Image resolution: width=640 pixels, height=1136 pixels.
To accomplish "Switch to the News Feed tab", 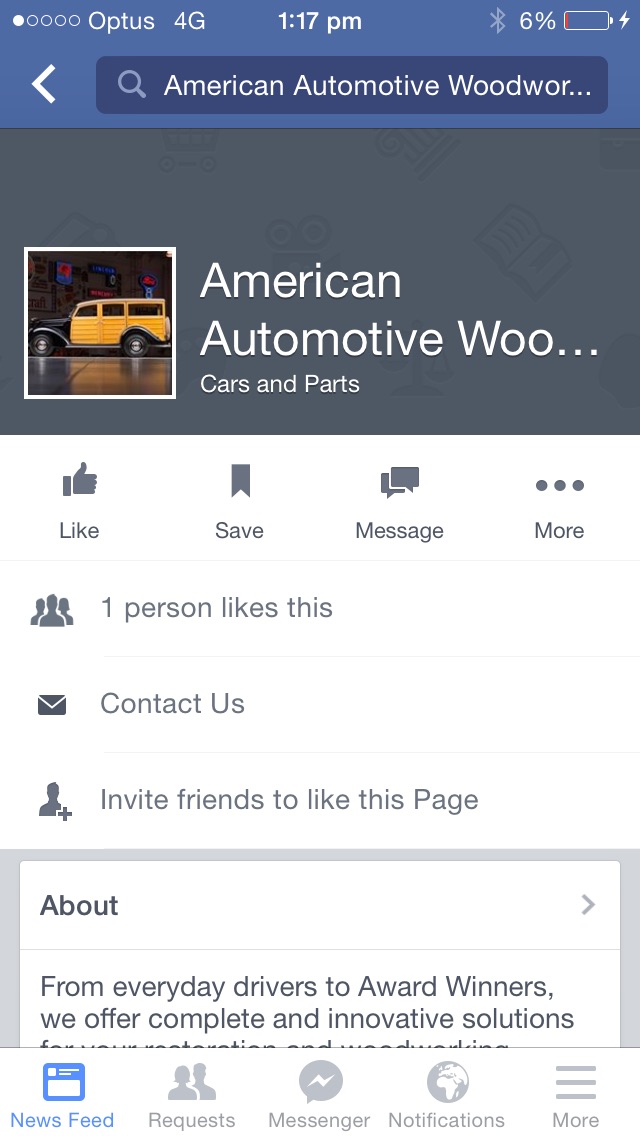I will tap(63, 1094).
